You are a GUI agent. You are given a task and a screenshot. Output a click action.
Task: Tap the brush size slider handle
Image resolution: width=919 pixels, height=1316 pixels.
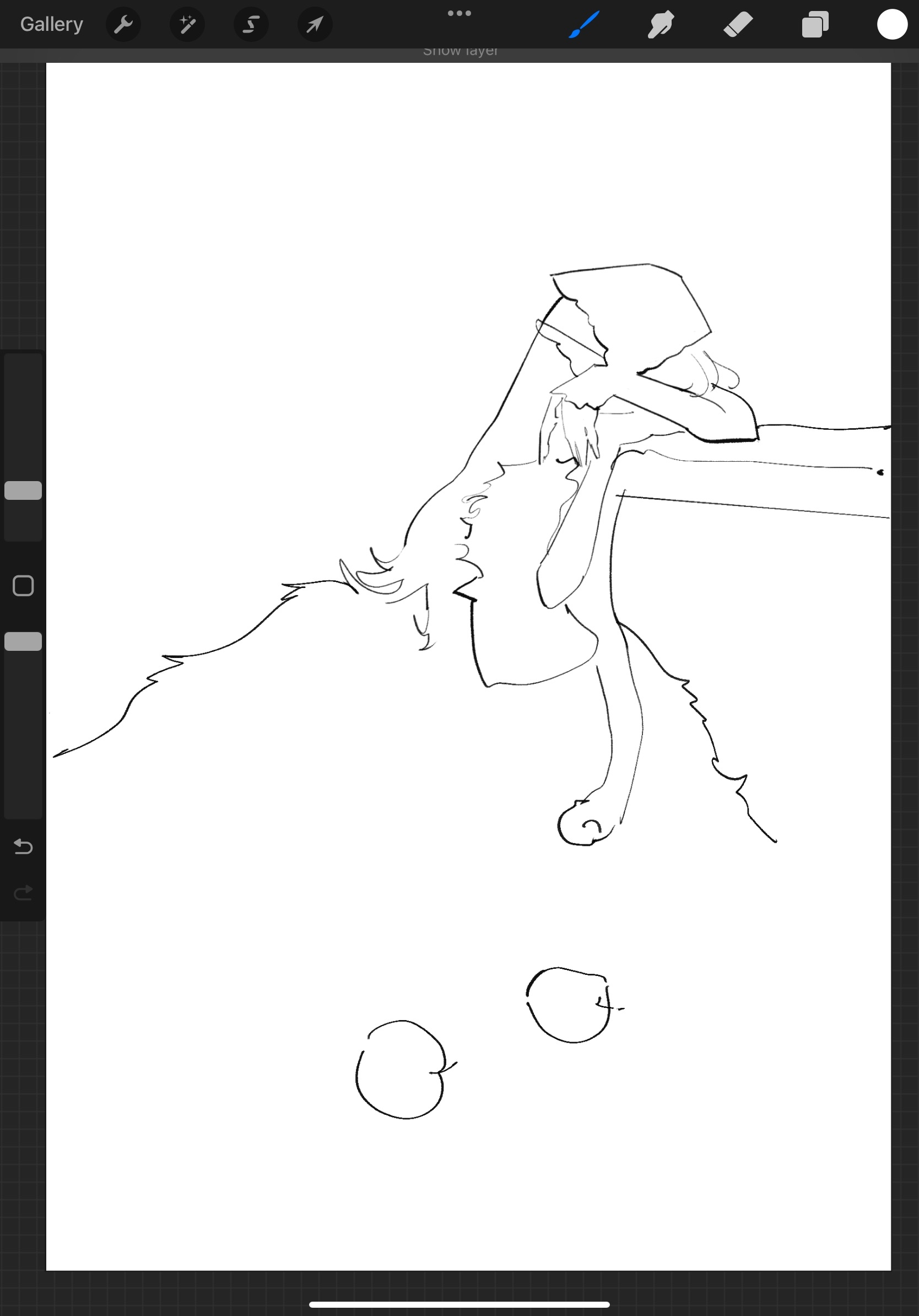coord(23,490)
